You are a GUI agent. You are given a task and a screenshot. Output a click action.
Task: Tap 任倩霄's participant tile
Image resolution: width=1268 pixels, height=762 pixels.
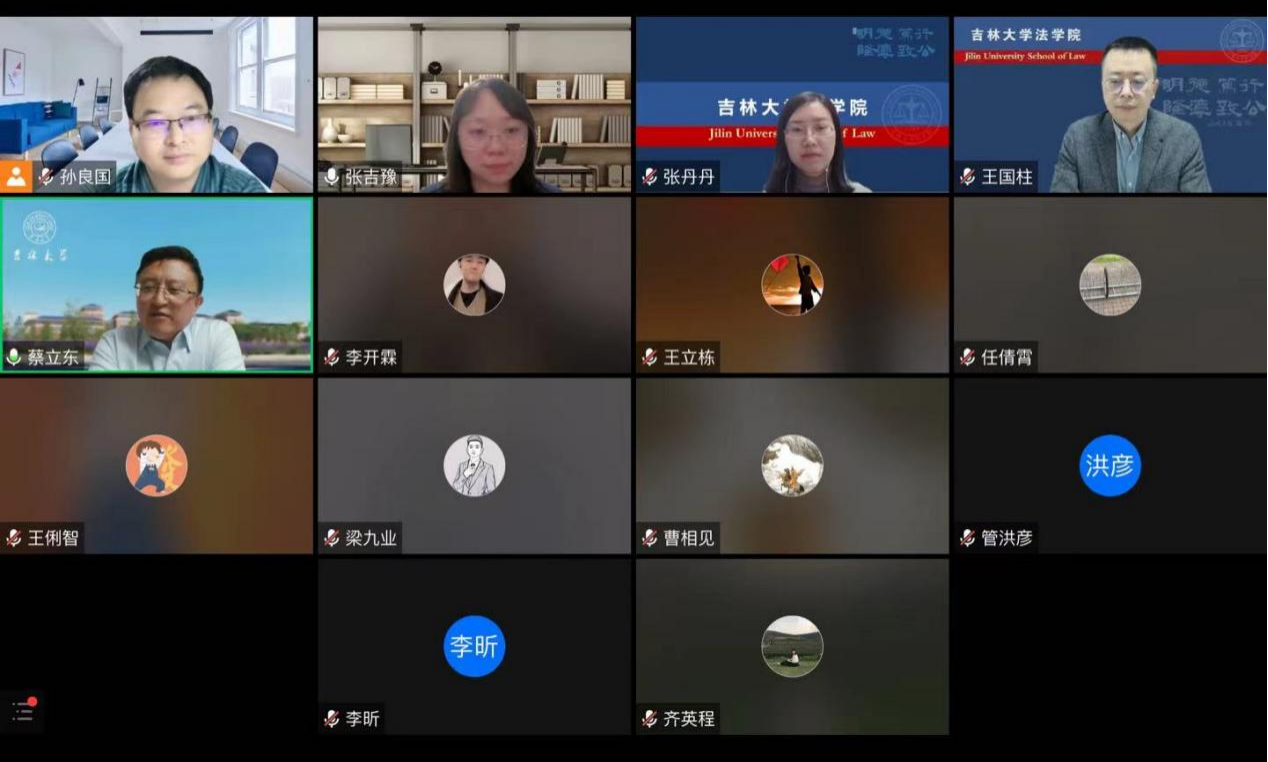click(1110, 285)
